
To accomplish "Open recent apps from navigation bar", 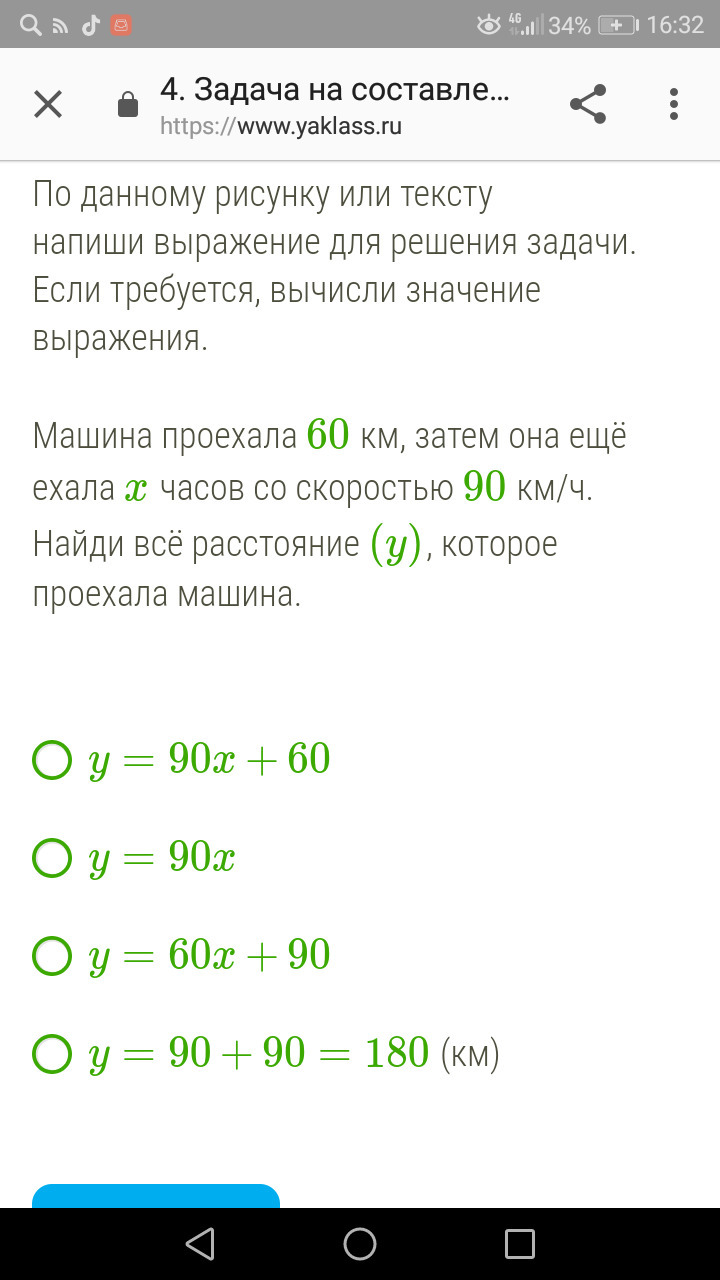I will click(520, 1244).
